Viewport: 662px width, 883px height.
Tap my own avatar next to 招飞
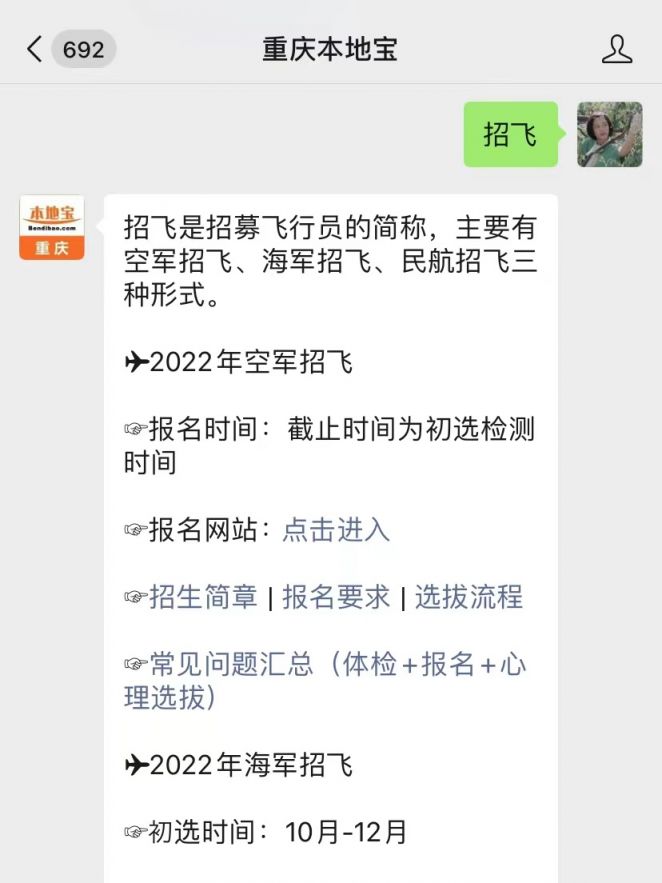pos(610,134)
